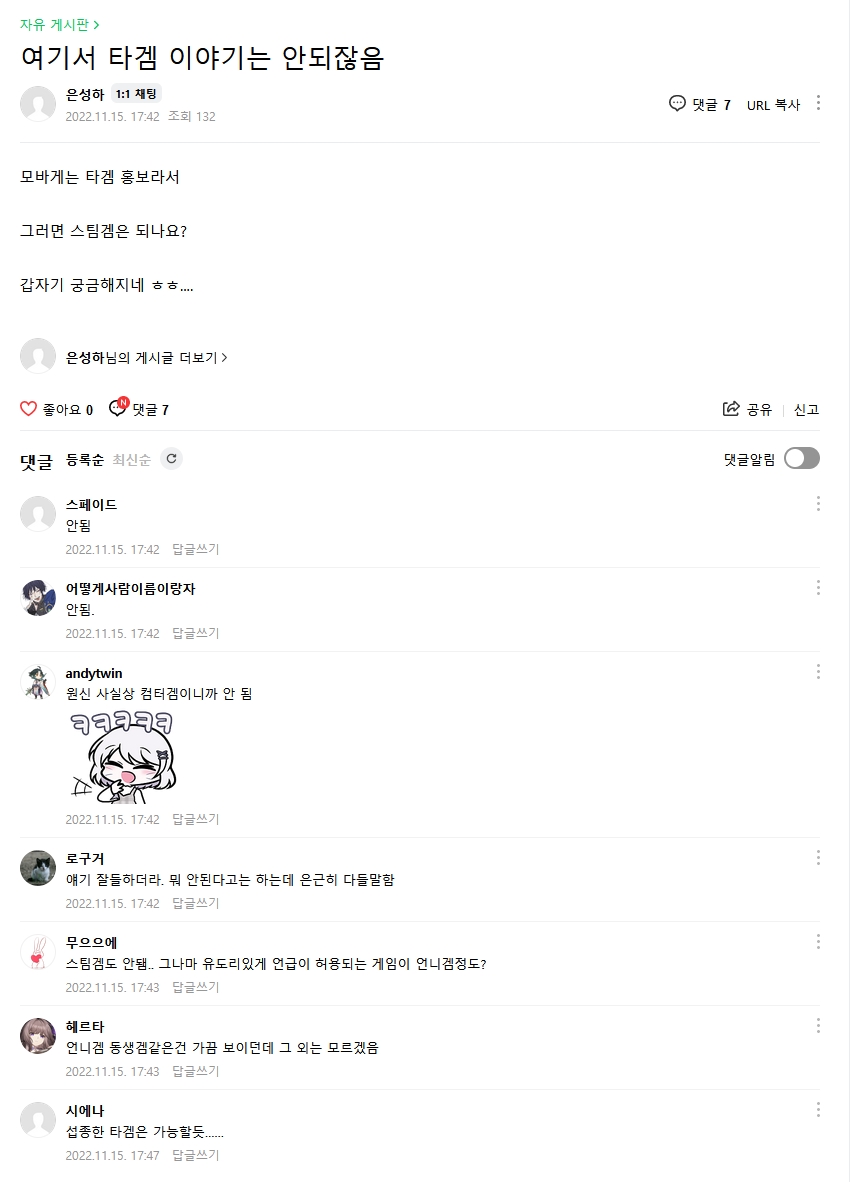View more posts by 은성하
Image resolution: width=859 pixels, height=1182 pixels.
[x=147, y=357]
